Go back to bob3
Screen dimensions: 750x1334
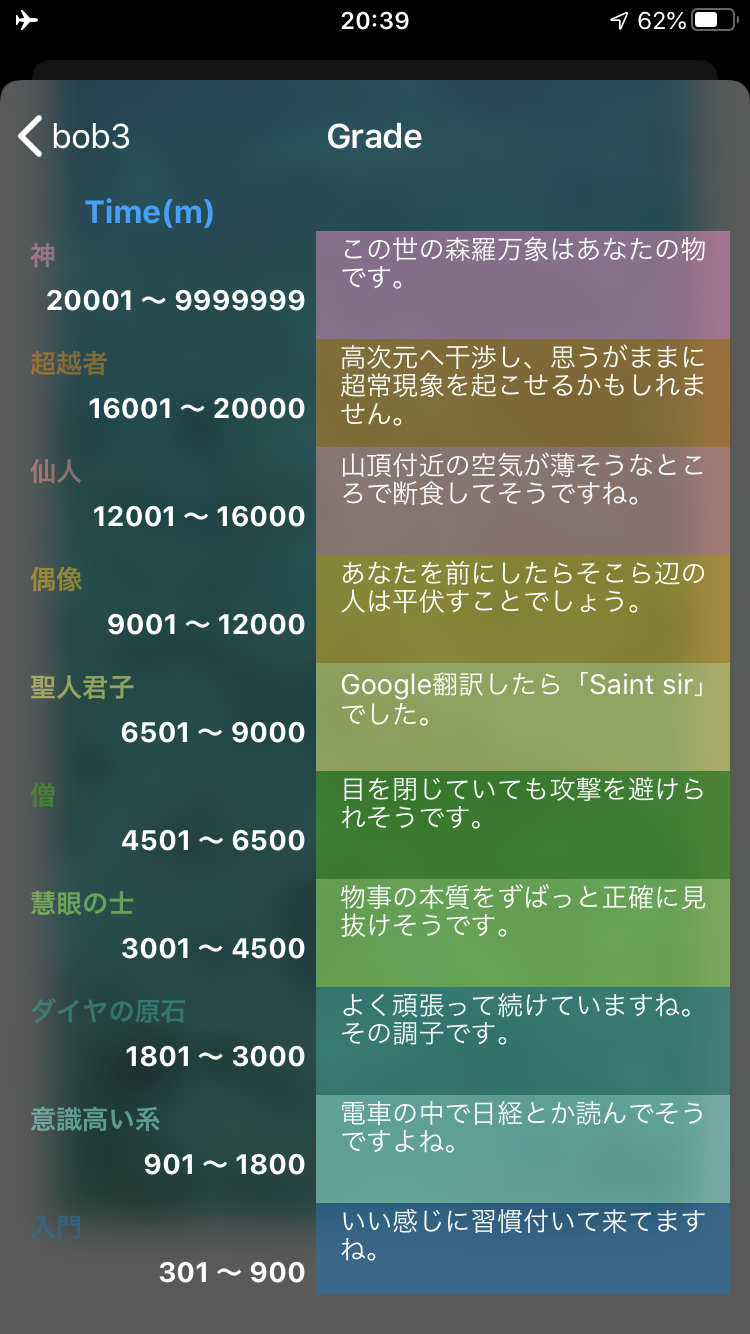tap(74, 136)
